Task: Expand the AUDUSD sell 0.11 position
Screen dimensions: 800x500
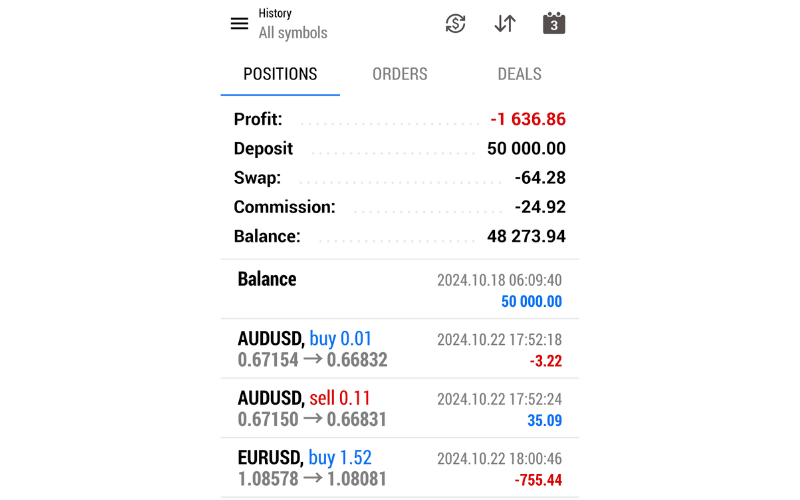Action: point(400,408)
